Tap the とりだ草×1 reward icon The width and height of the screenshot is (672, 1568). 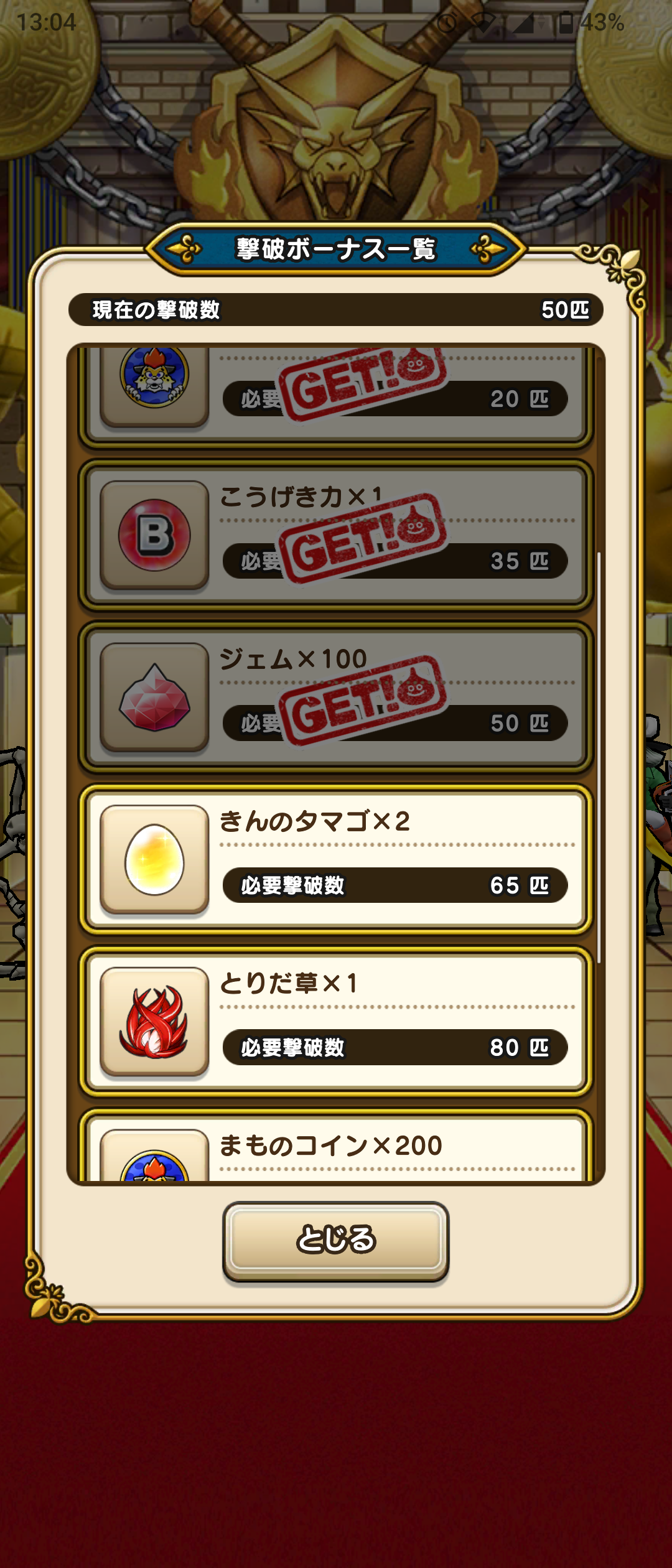pyautogui.click(x=154, y=1021)
